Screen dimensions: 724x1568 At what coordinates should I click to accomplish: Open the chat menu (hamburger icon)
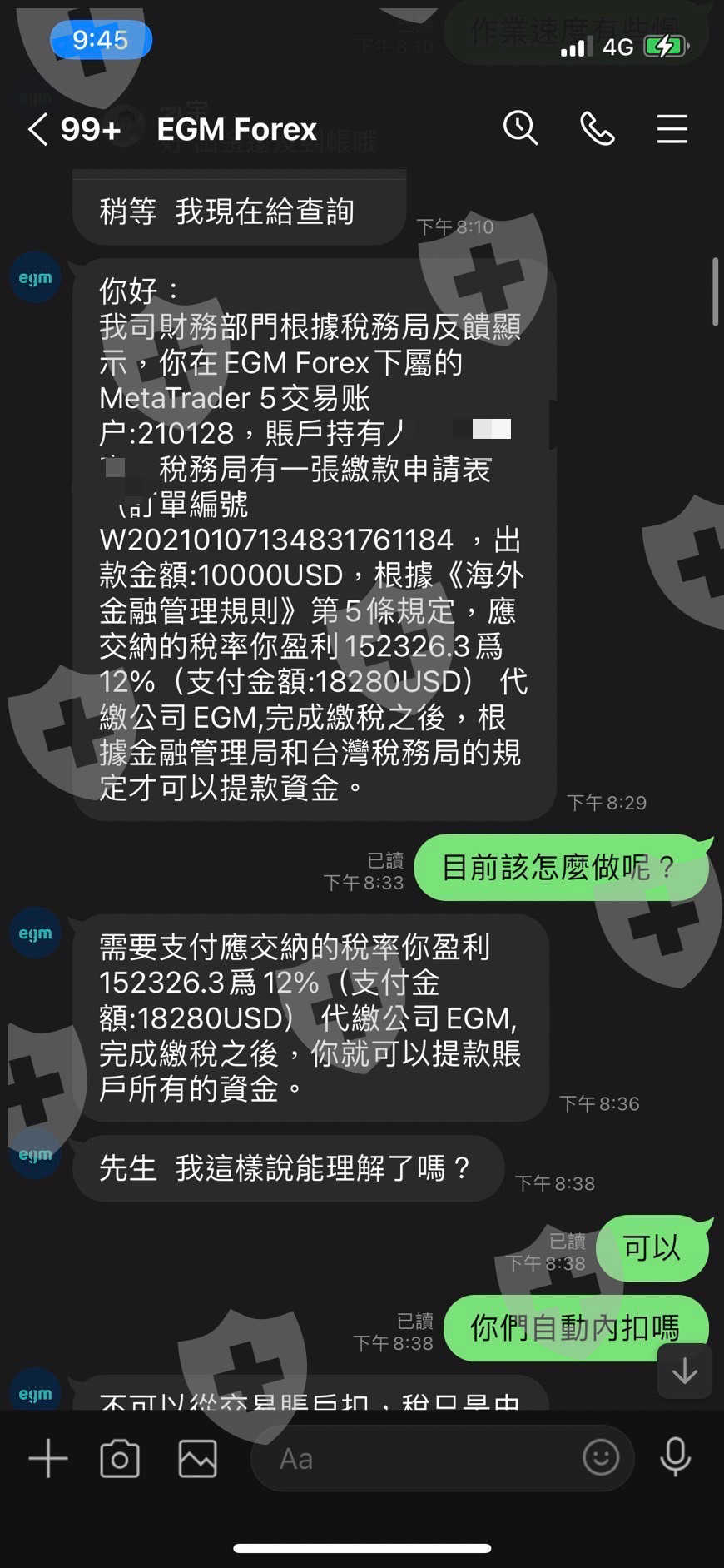(672, 129)
